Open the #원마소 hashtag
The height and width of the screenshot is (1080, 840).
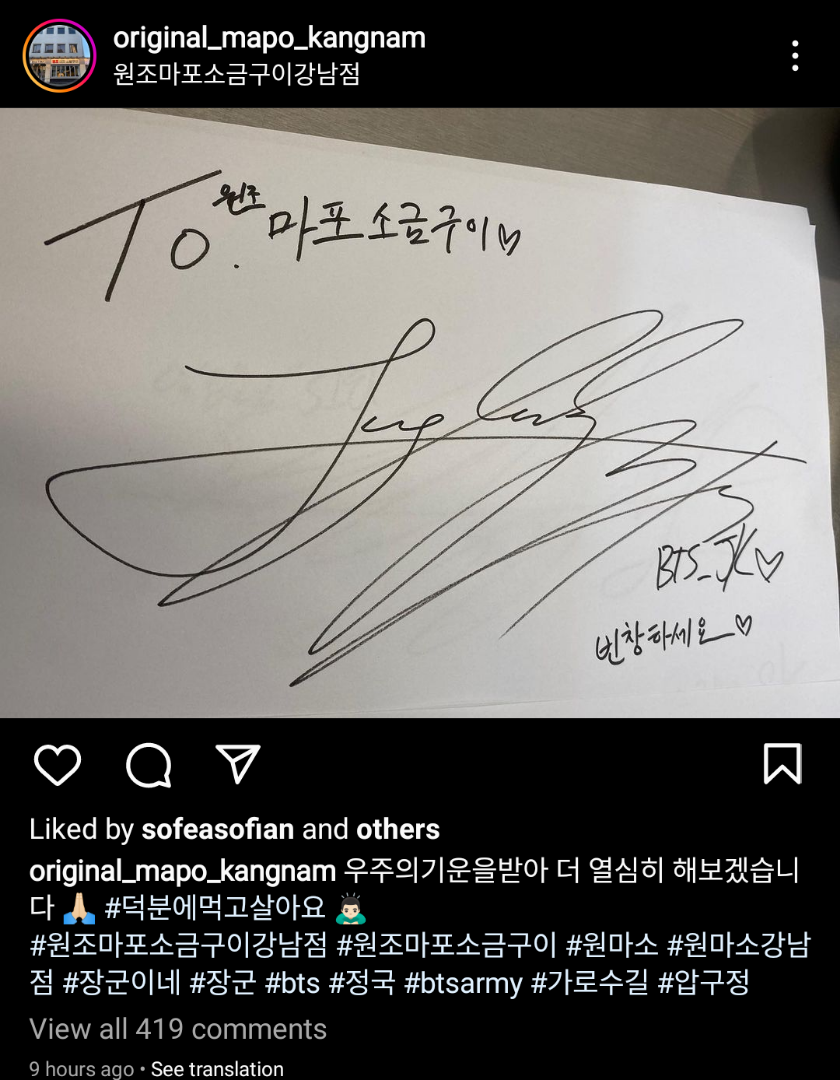(612, 945)
